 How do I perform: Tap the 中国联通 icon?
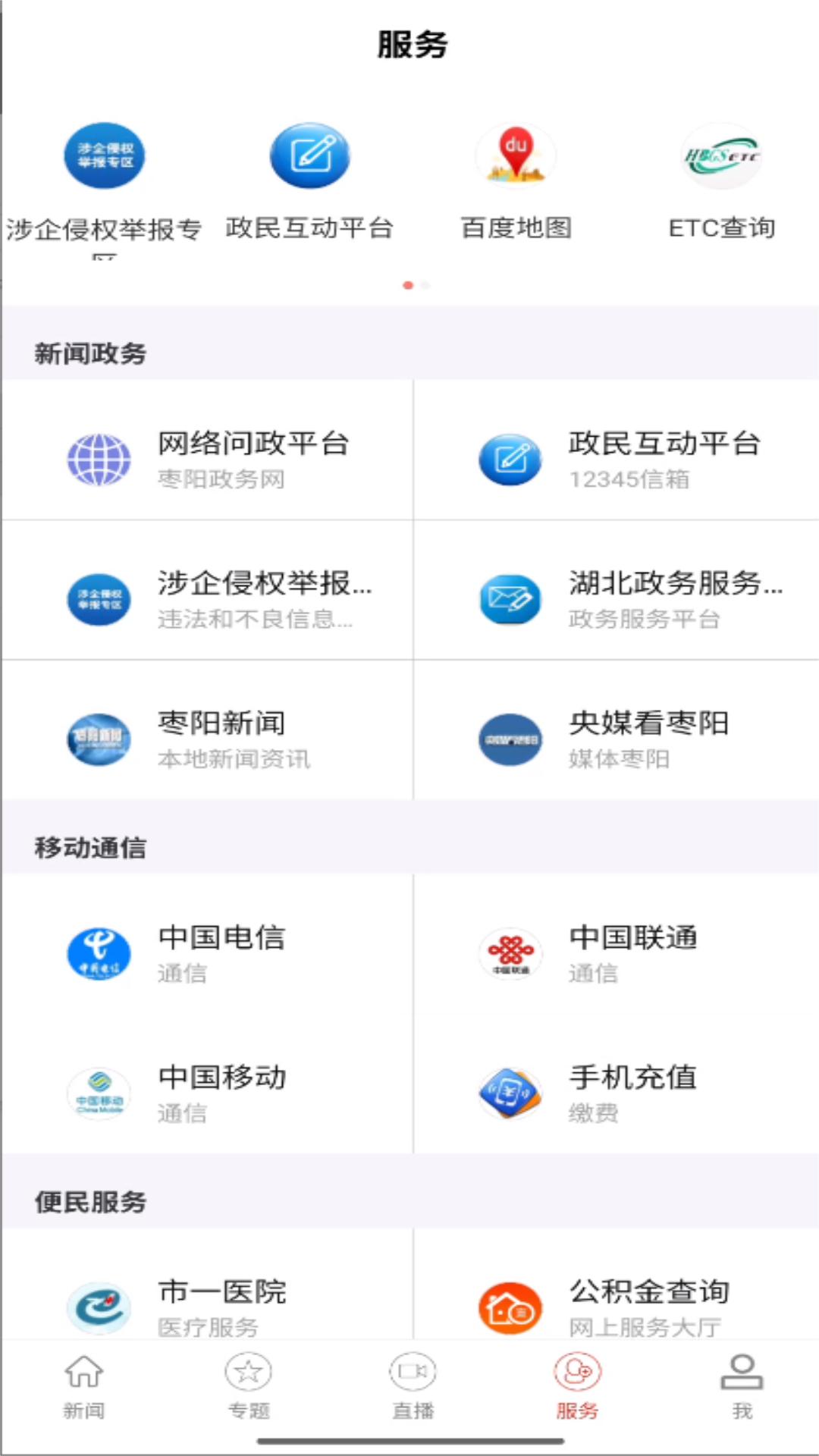(510, 952)
